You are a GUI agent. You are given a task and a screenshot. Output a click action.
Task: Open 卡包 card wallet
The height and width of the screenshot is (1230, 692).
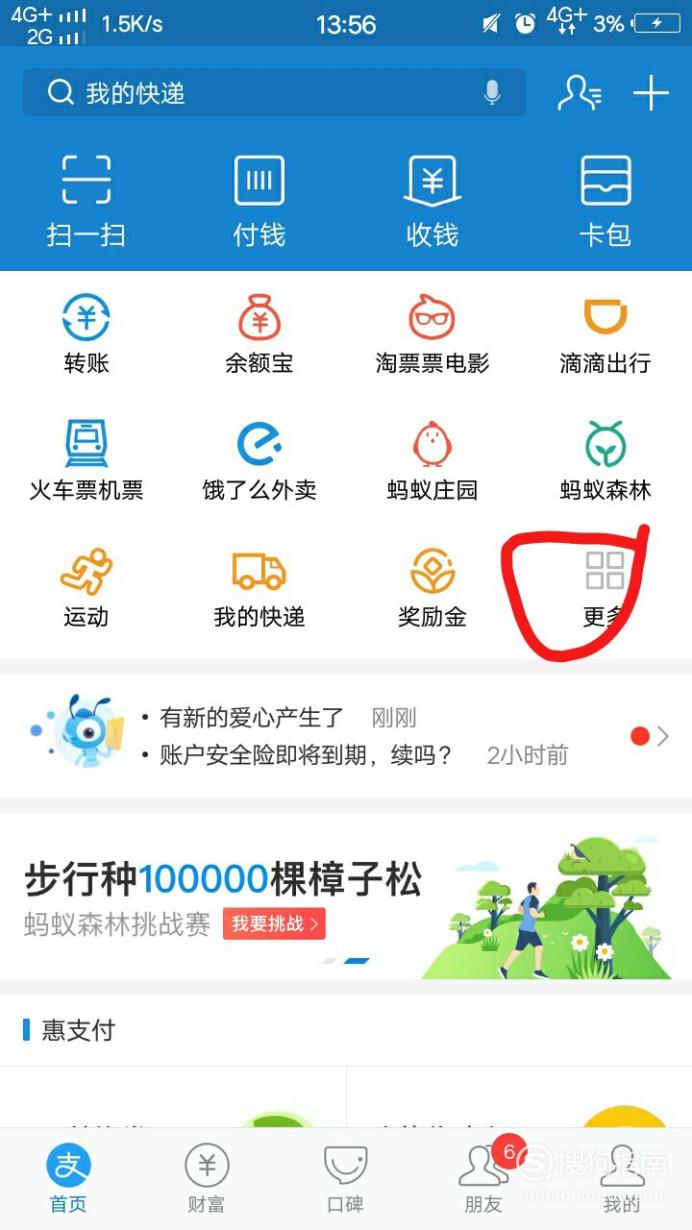coord(605,201)
